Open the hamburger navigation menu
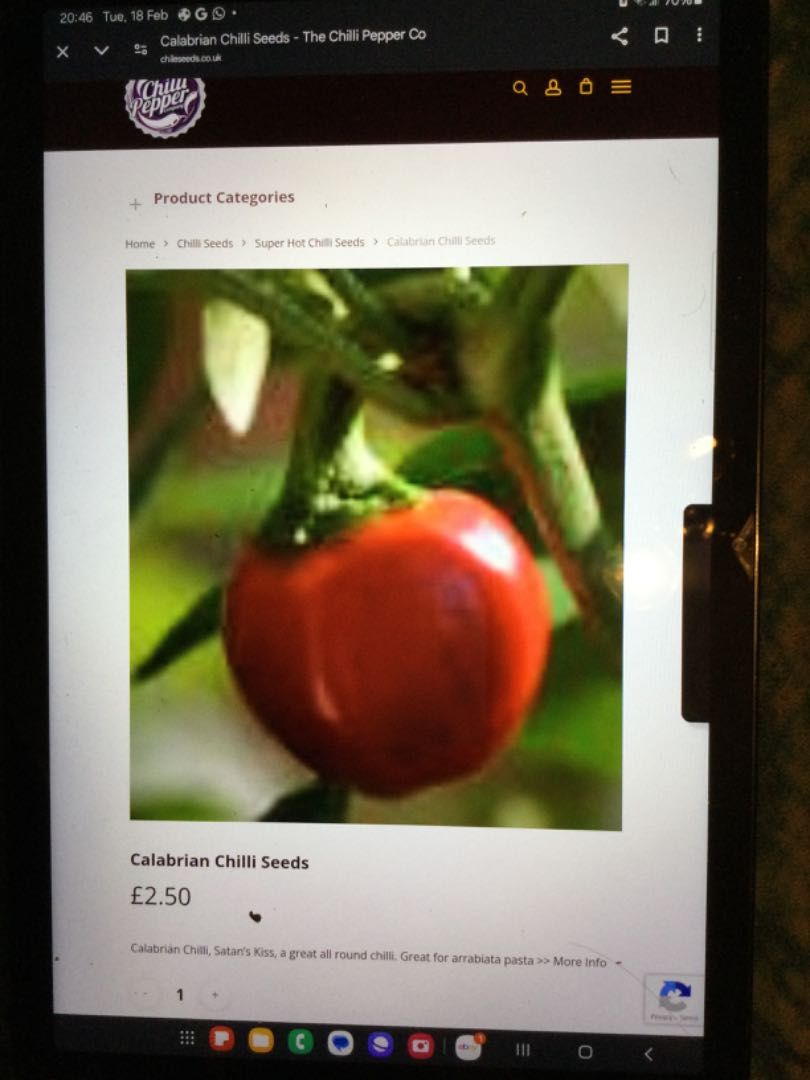 tap(621, 87)
